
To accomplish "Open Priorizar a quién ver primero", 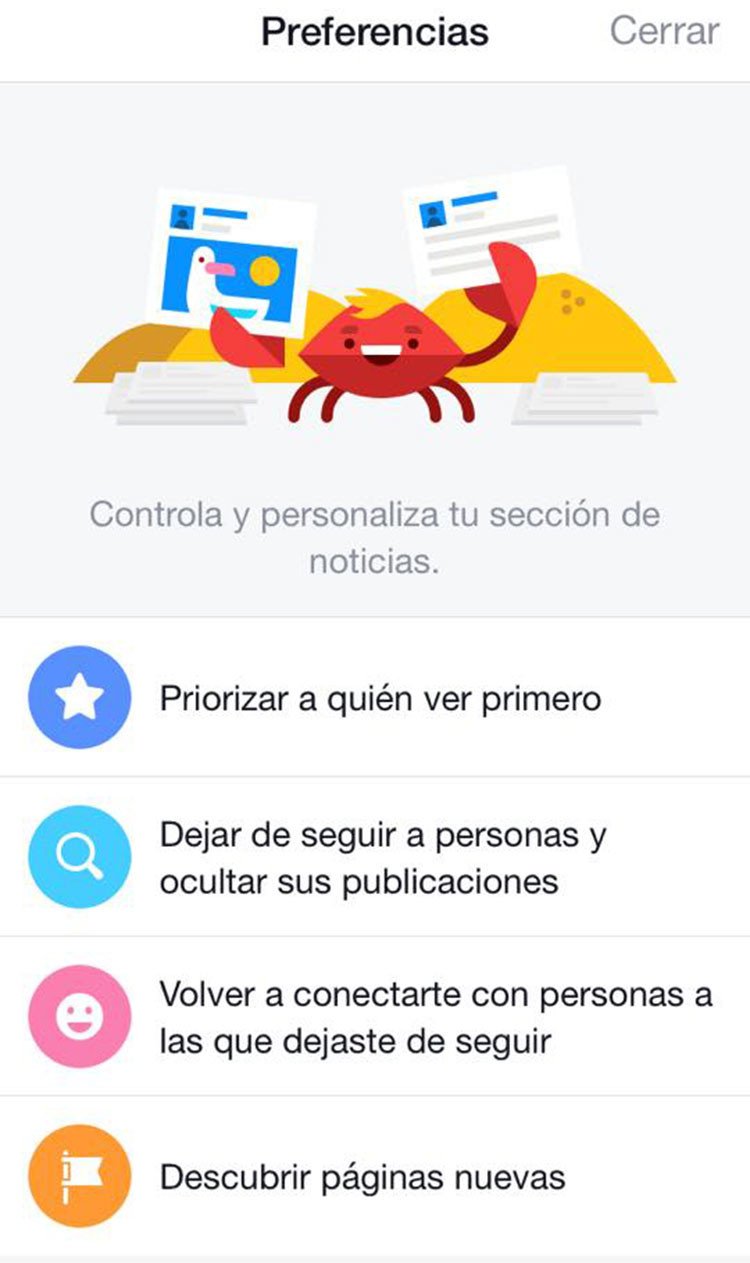I will tap(380, 698).
